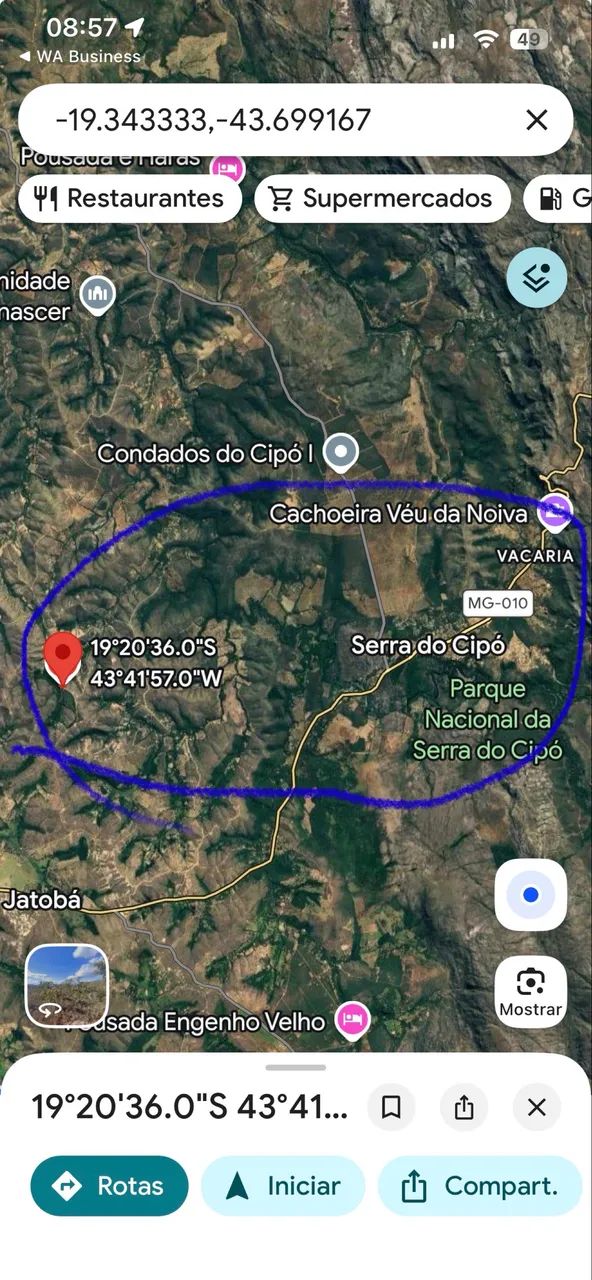This screenshot has height=1280, width=592.
Task: Tap the Compart. button
Action: click(x=480, y=1186)
